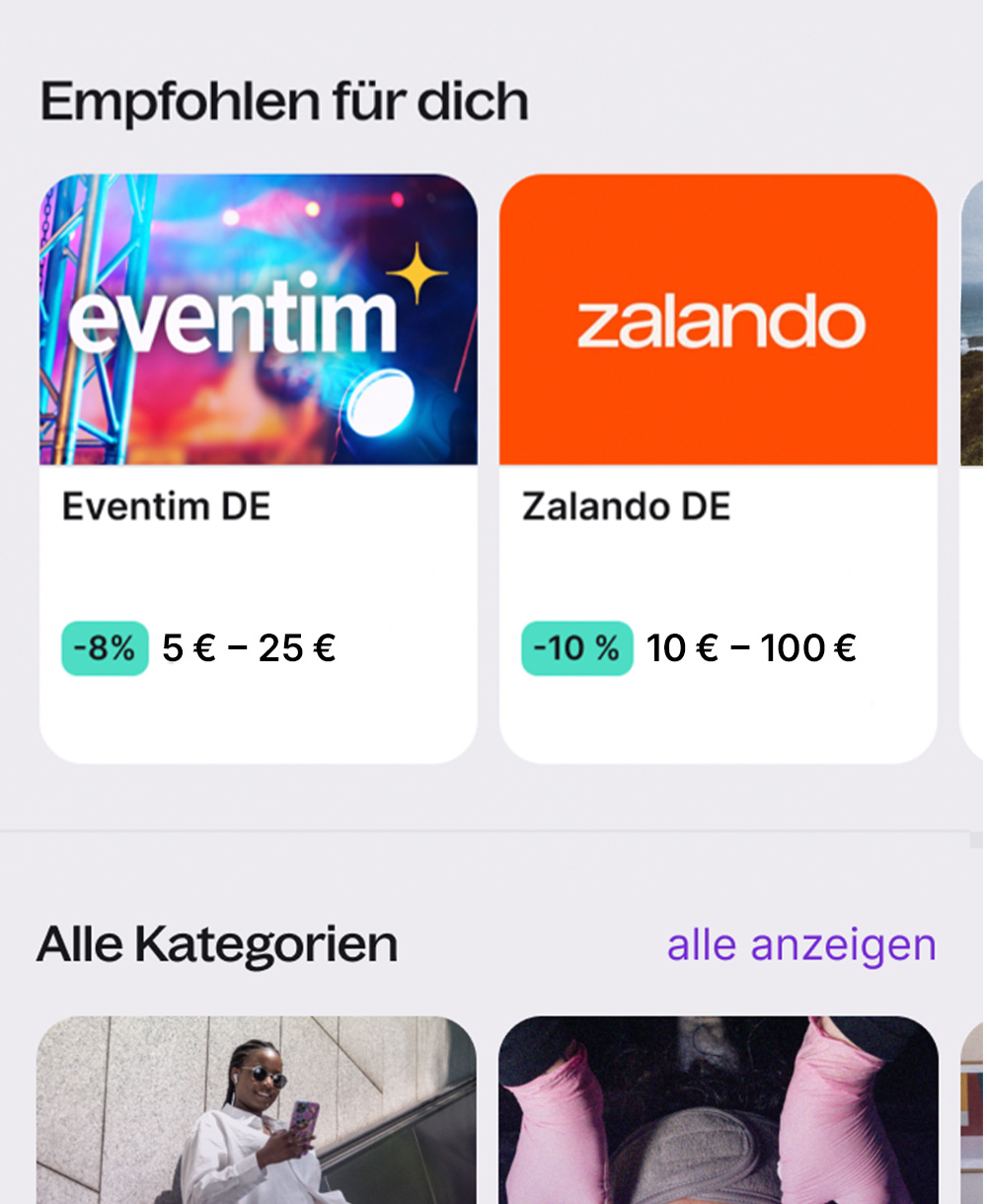
Task: Select the 5 € – 25 € price range
Action: (x=247, y=648)
